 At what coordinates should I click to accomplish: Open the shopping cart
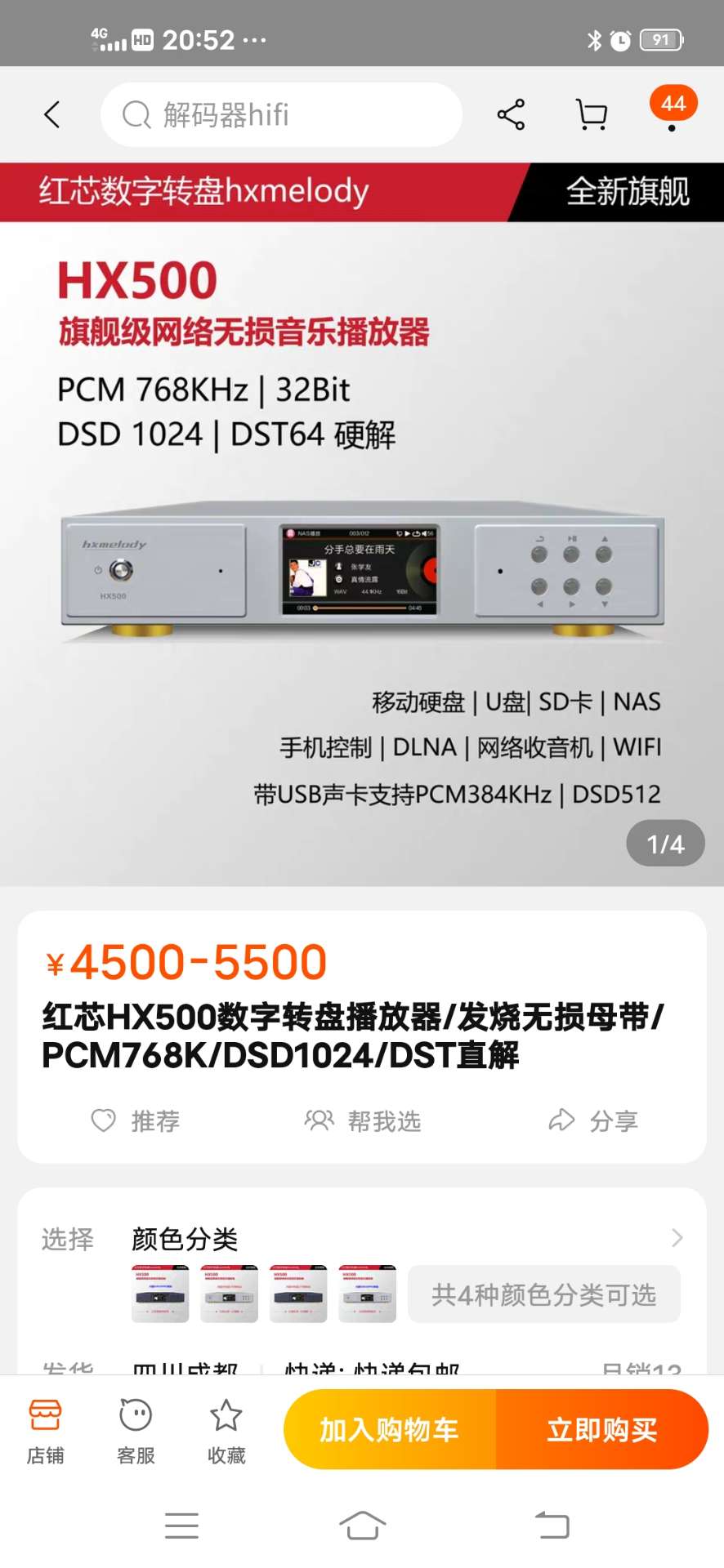(592, 114)
